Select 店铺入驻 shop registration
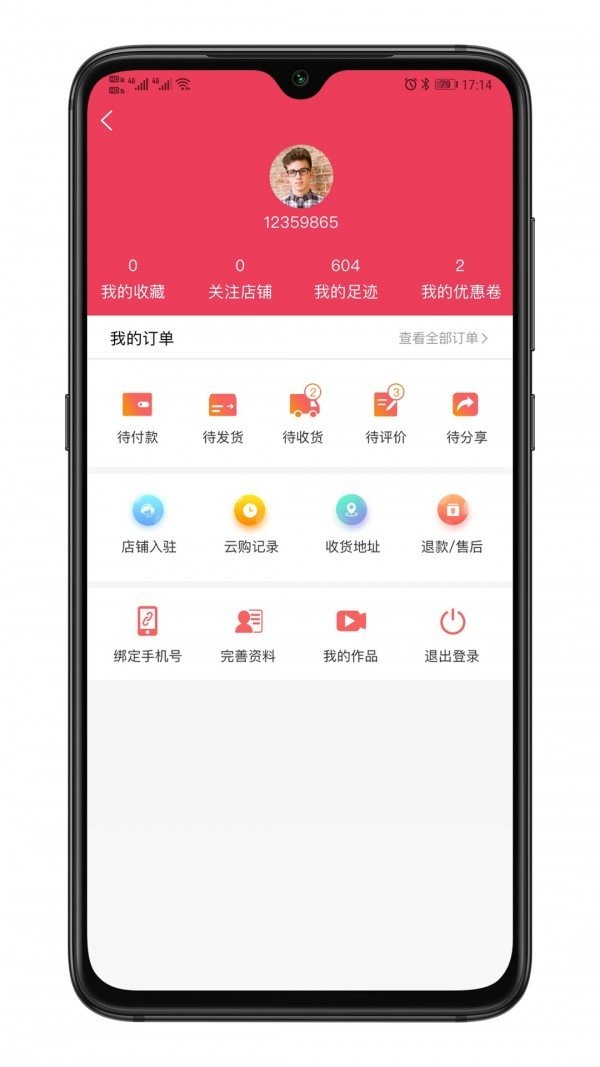 click(148, 524)
